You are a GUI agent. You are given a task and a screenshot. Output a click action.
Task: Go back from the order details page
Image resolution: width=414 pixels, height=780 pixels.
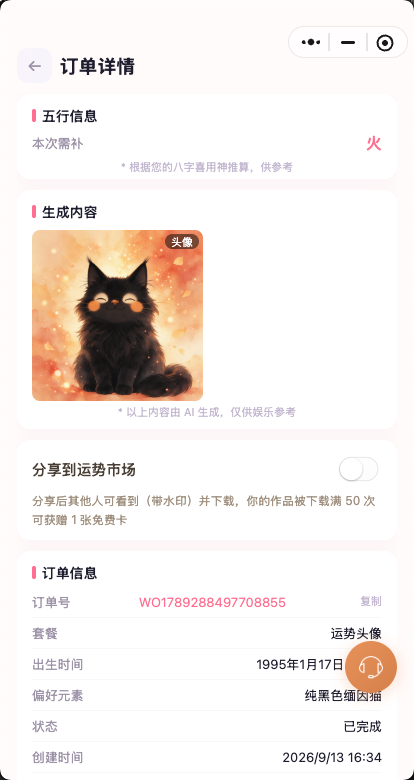(x=34, y=66)
